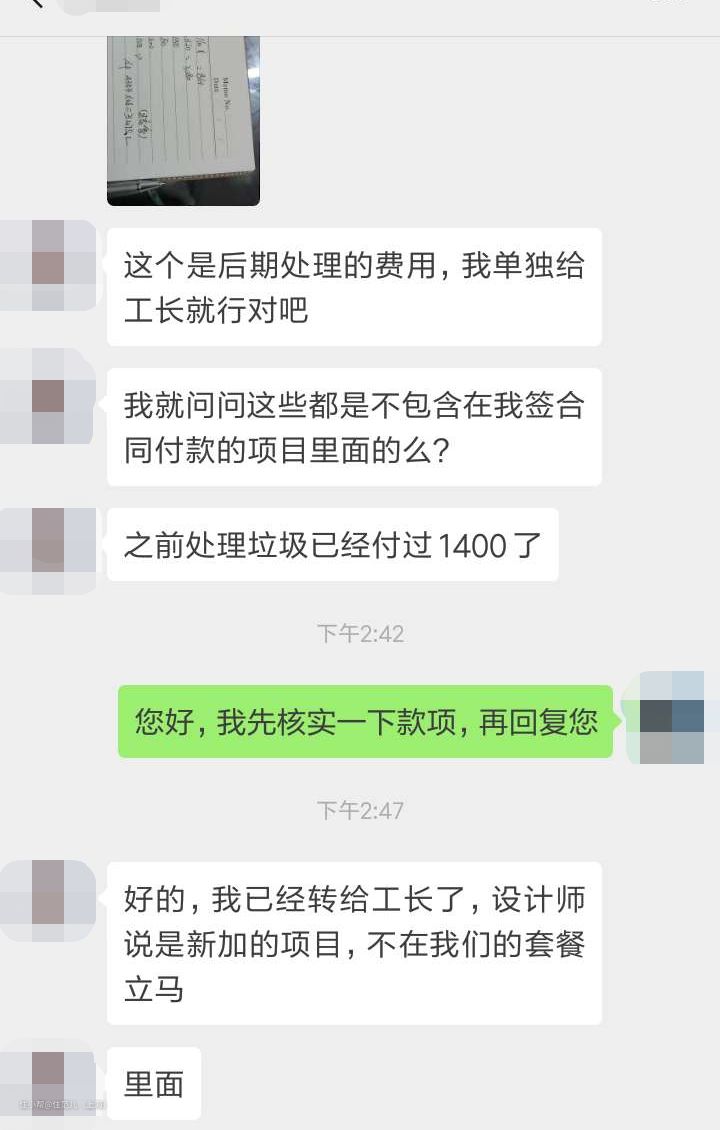Open own avatar beside the green message
720x1130 pixels.
[x=670, y=718]
